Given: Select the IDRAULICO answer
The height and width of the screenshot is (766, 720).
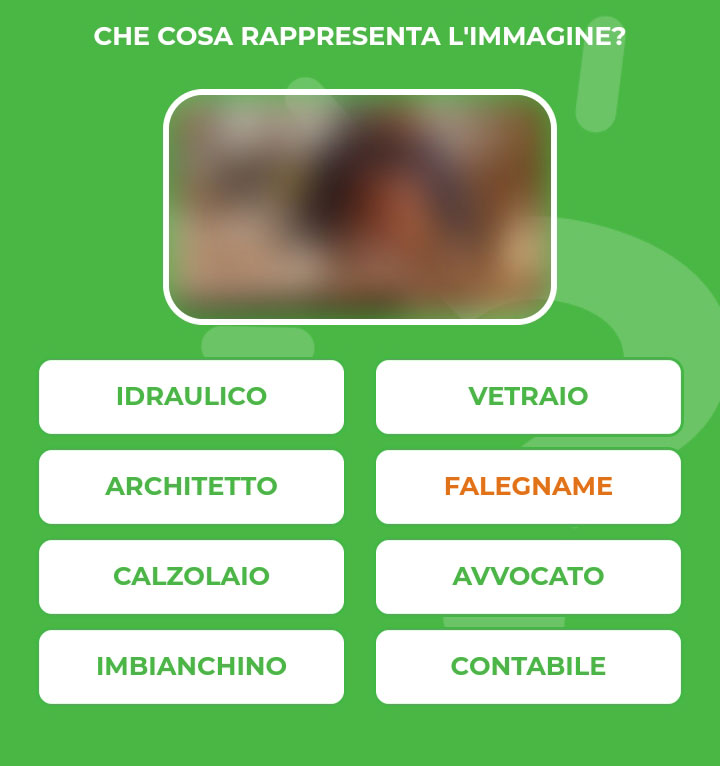Looking at the screenshot, I should point(191,397).
